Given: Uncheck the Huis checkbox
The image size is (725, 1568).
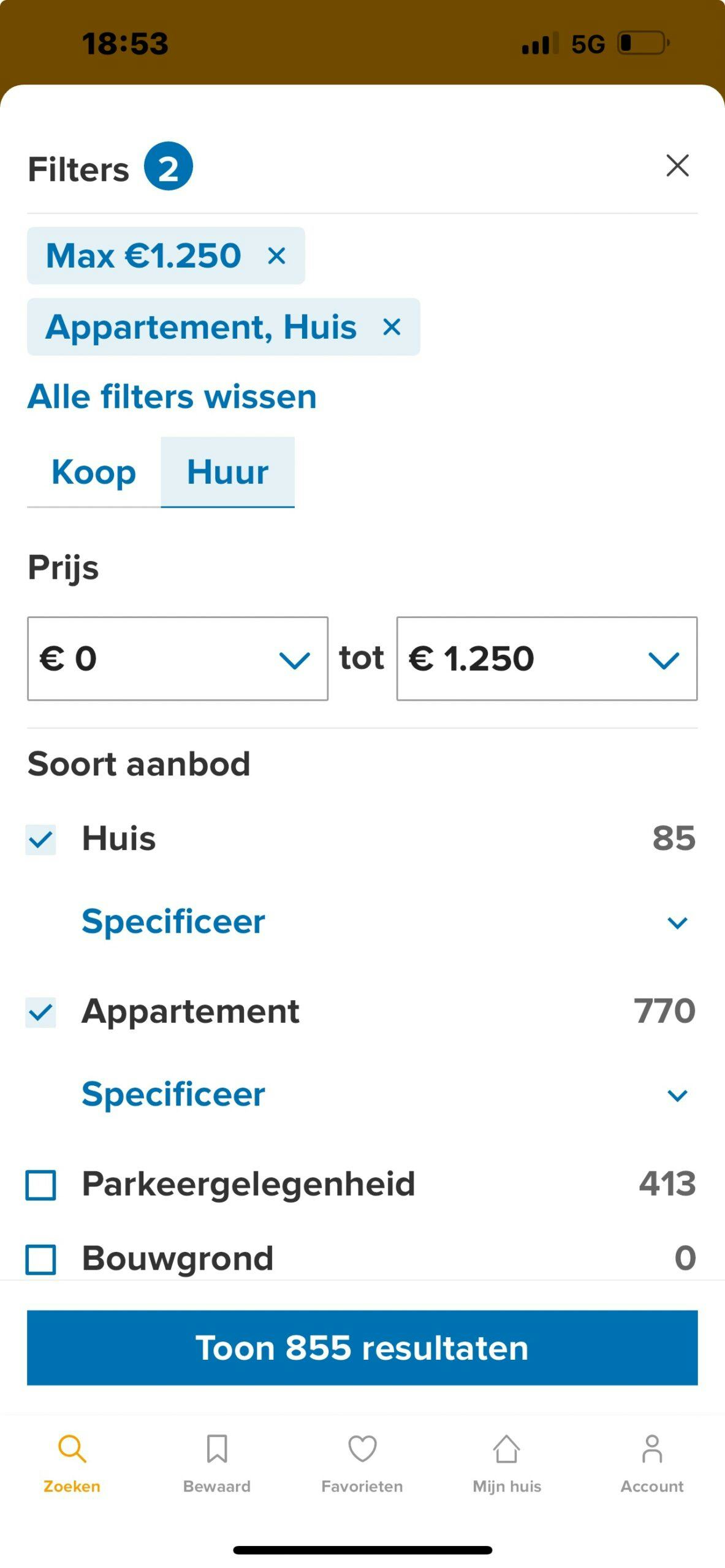Looking at the screenshot, I should 40,839.
